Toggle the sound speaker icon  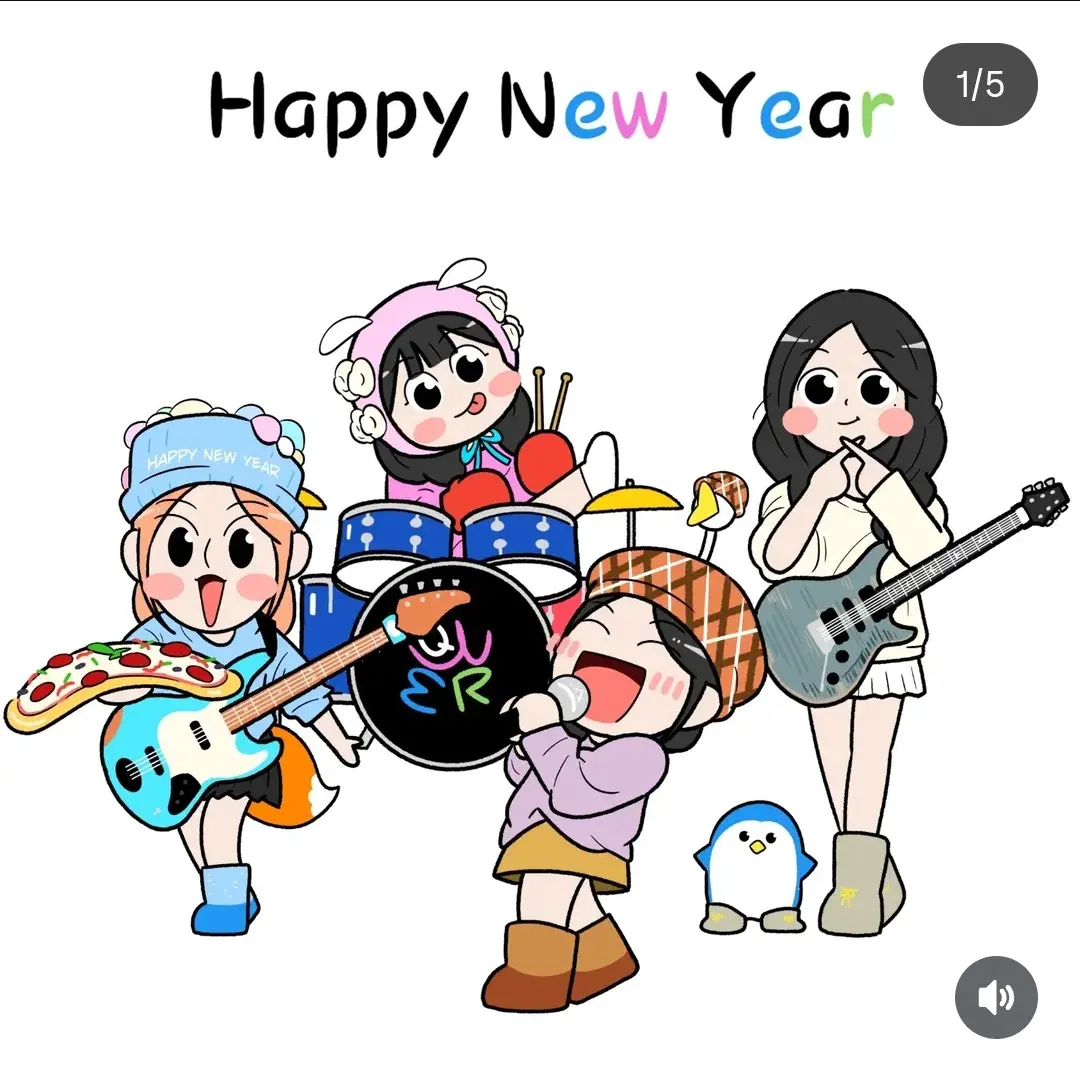click(x=995, y=996)
